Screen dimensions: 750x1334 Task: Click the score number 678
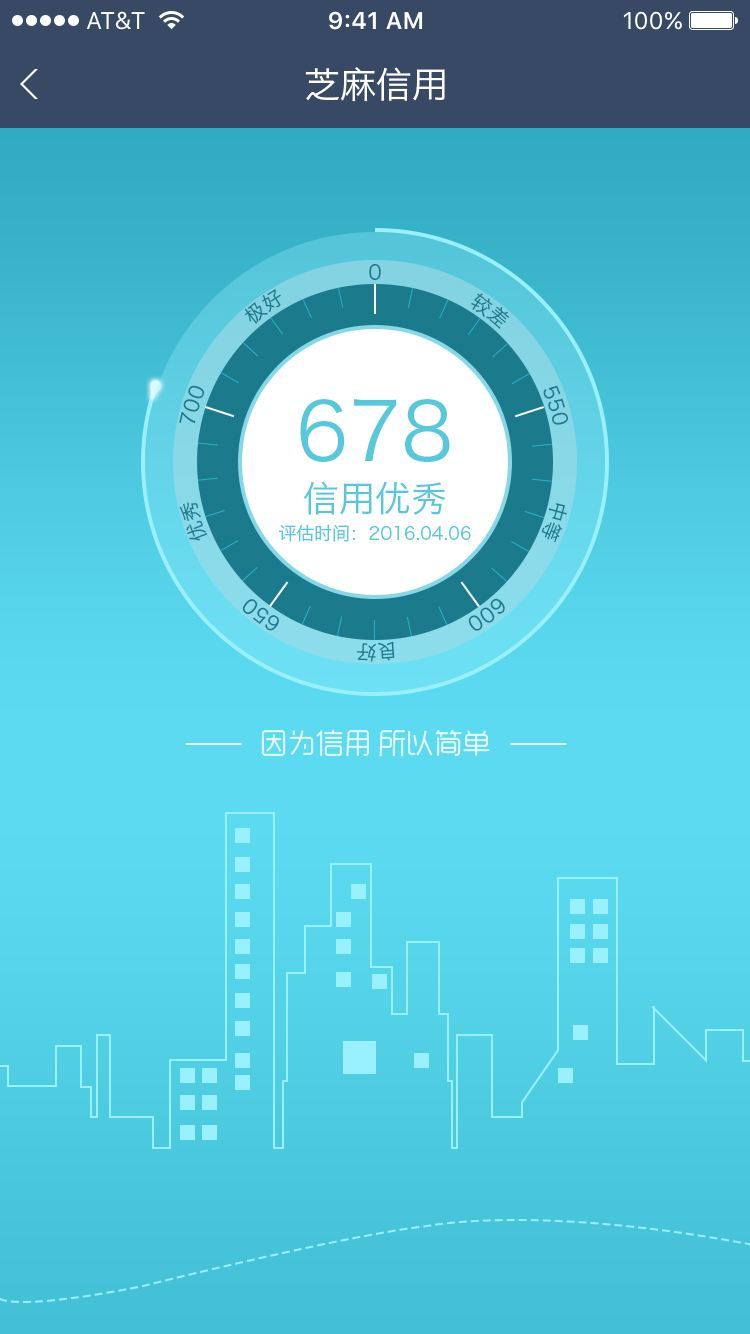coord(375,430)
